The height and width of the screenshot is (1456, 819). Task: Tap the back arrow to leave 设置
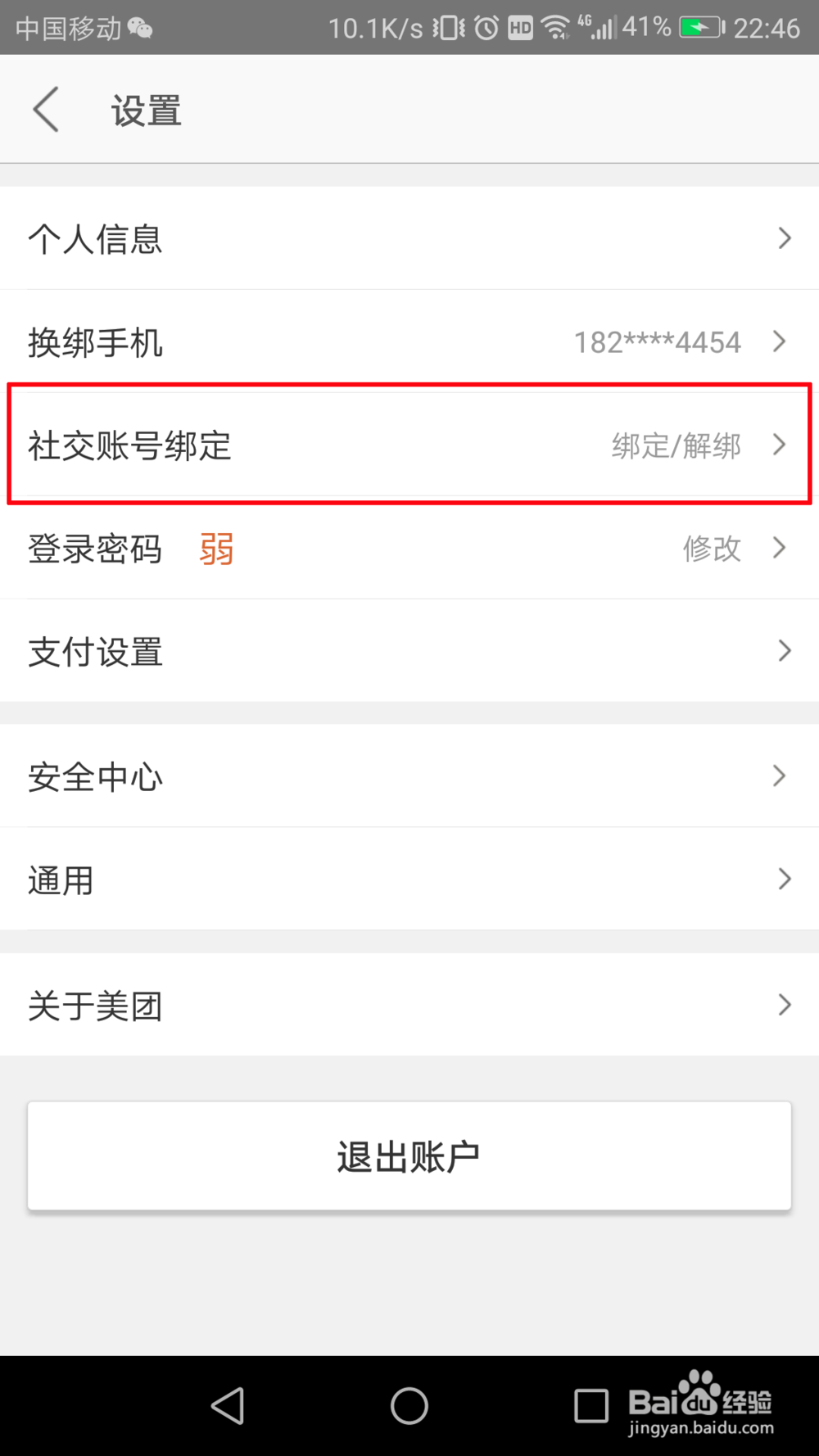[x=45, y=108]
